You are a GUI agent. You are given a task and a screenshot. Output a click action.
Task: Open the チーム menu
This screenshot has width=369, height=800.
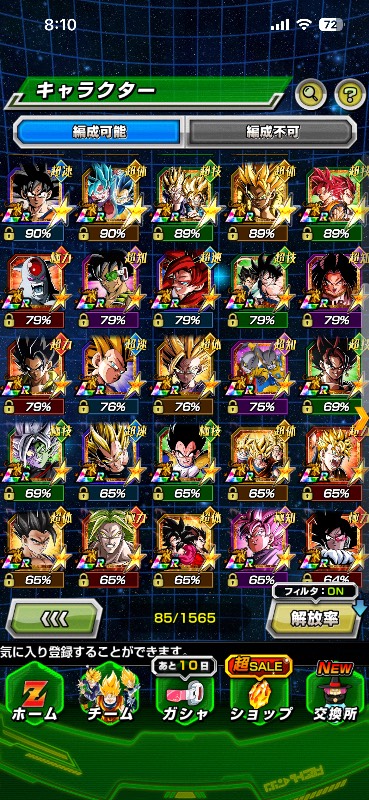click(108, 697)
